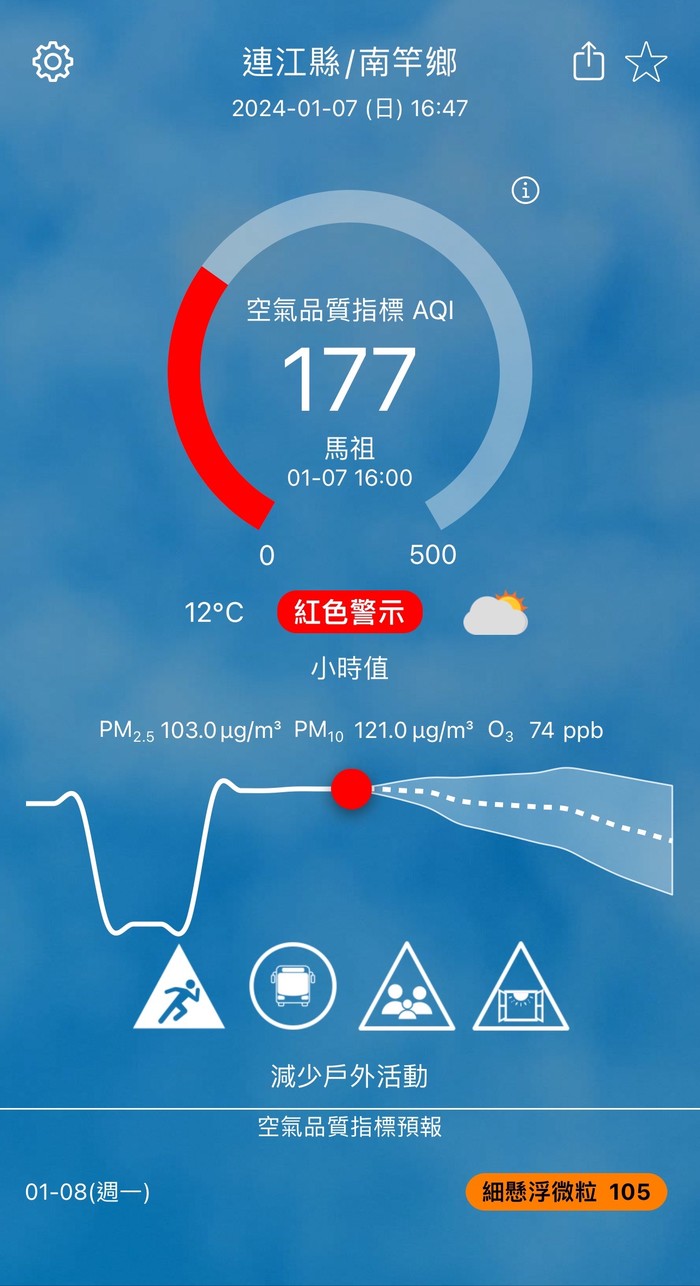Tap the outdoor activity advice icon
Image resolution: width=700 pixels, height=1286 pixels.
(x=179, y=988)
